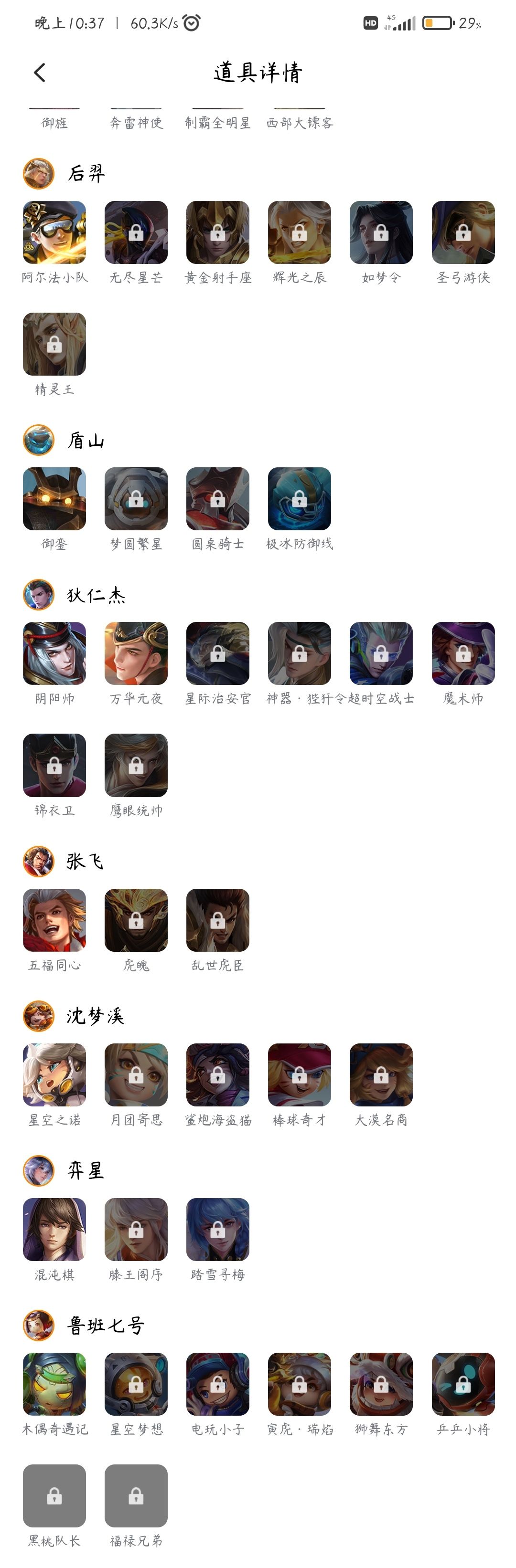Open the 阴阳师 skin tile

[54, 653]
